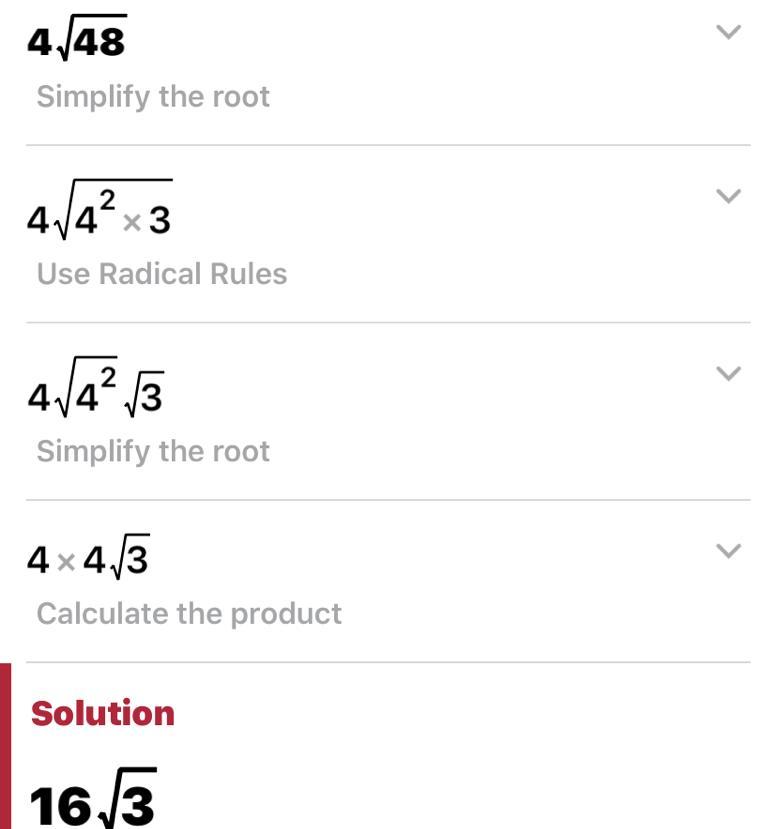
Task: Expand the 4√4²√3 simplify the root step
Action: 729,374
